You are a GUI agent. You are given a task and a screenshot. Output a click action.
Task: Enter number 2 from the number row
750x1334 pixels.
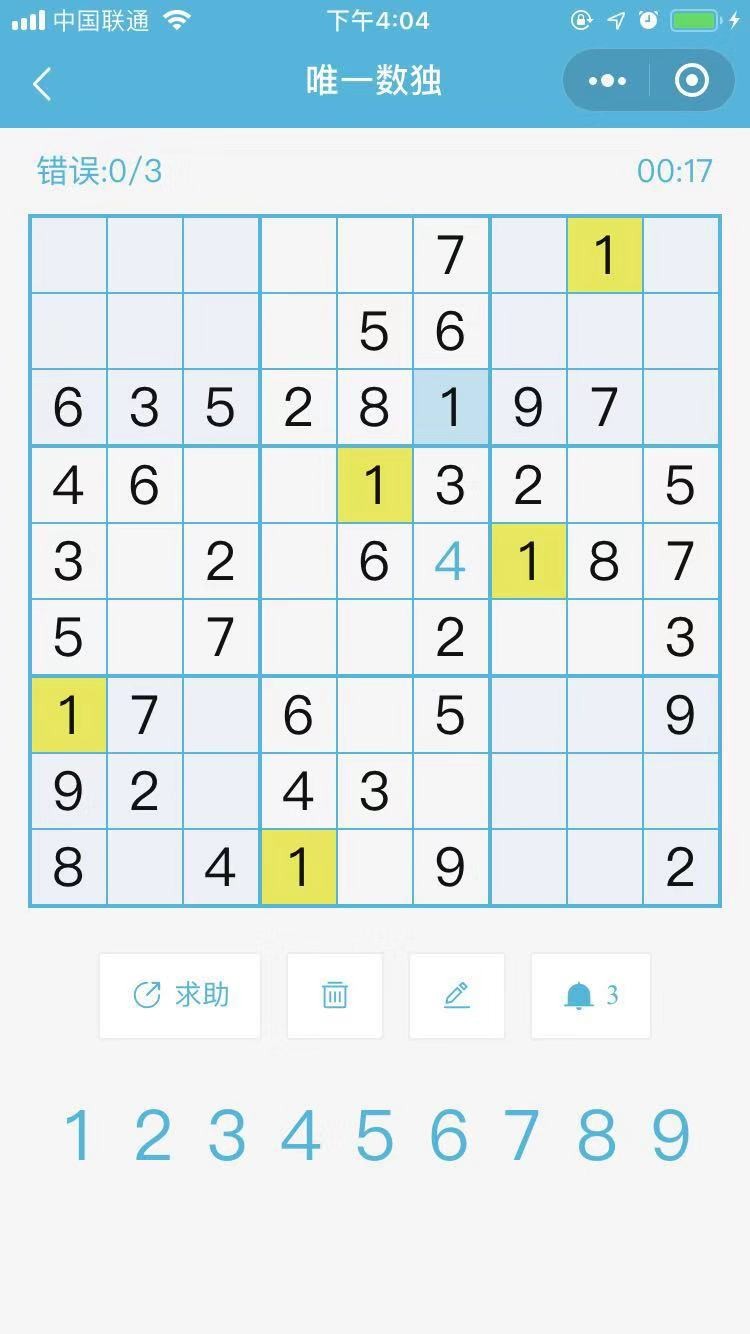pos(153,1136)
